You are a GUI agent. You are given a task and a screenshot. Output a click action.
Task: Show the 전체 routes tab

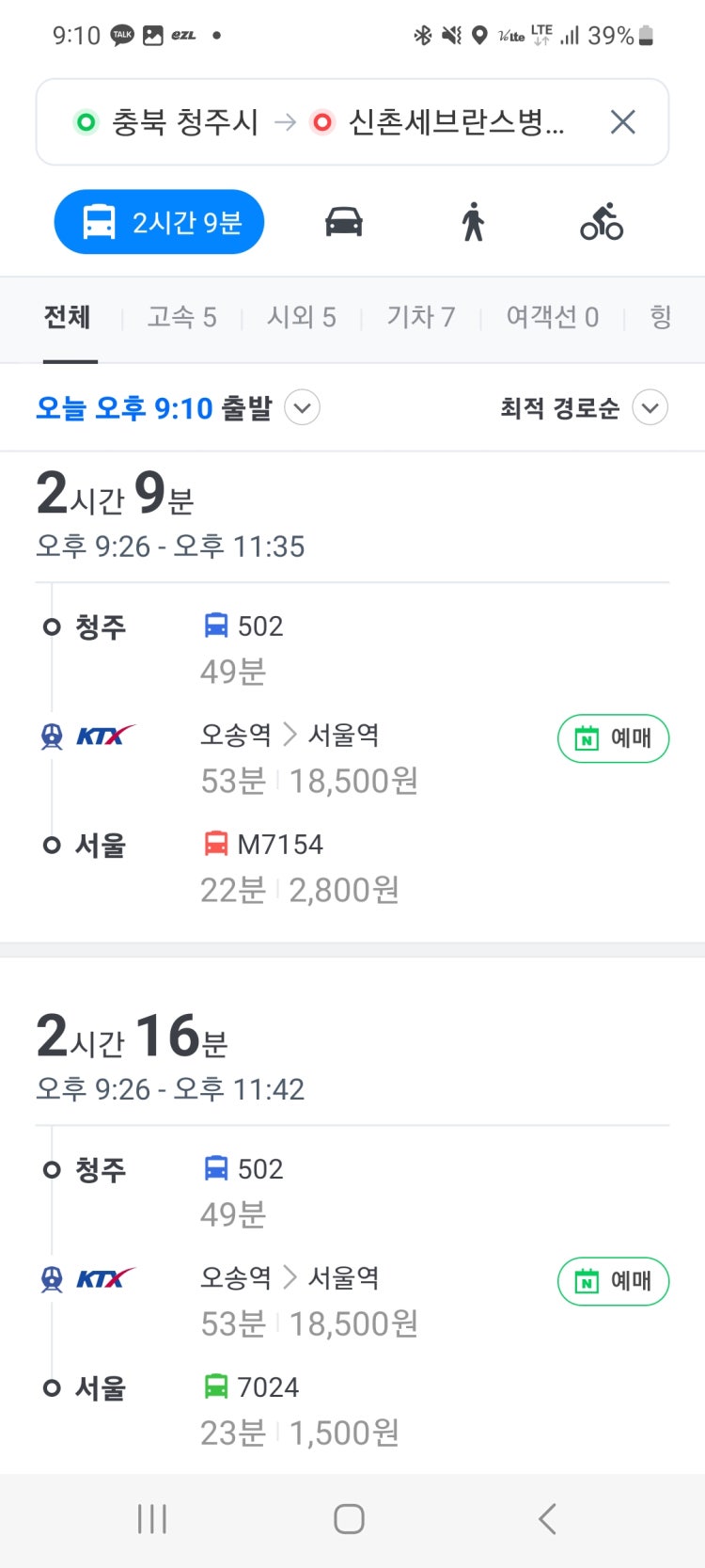68,318
